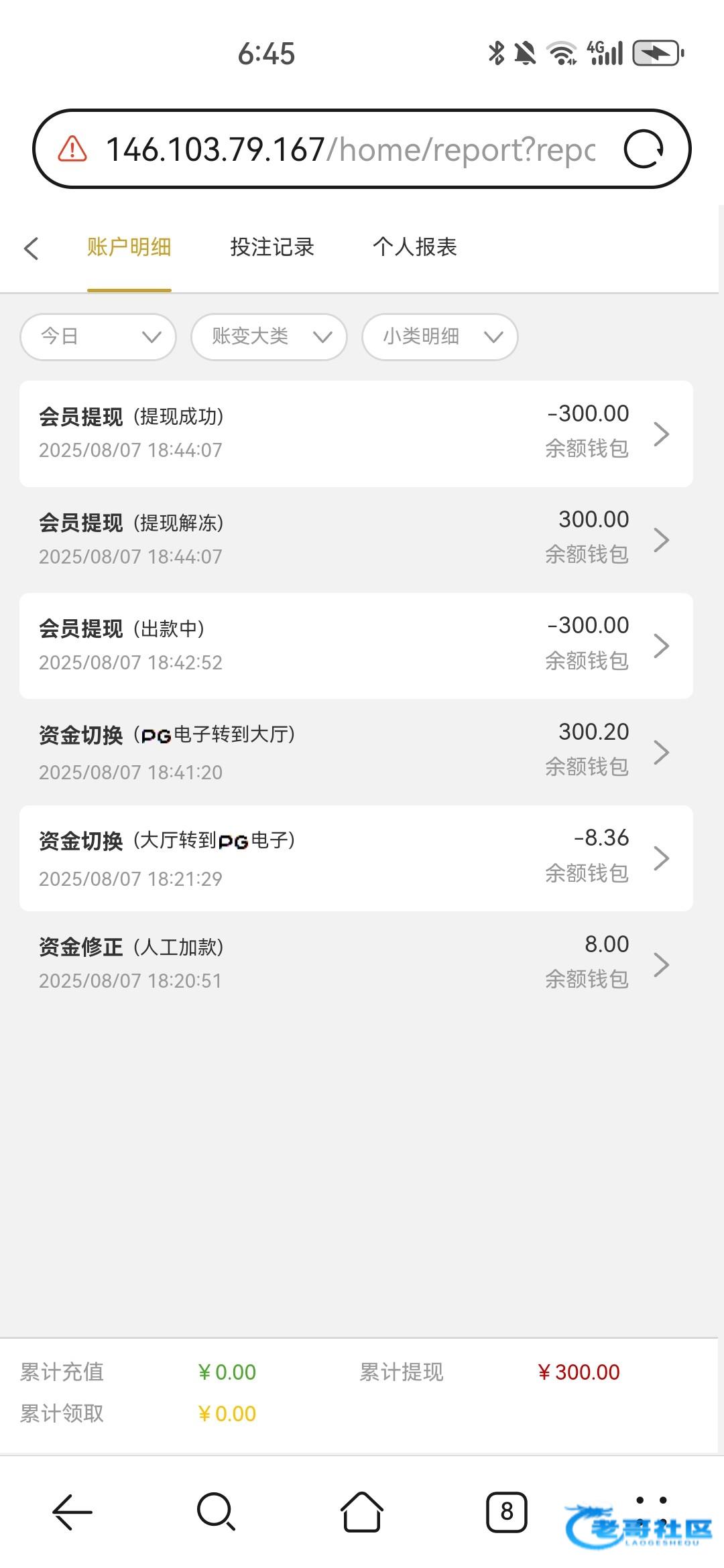Switch to the 个人报表 tab
The height and width of the screenshot is (1568, 724).
coord(415,247)
